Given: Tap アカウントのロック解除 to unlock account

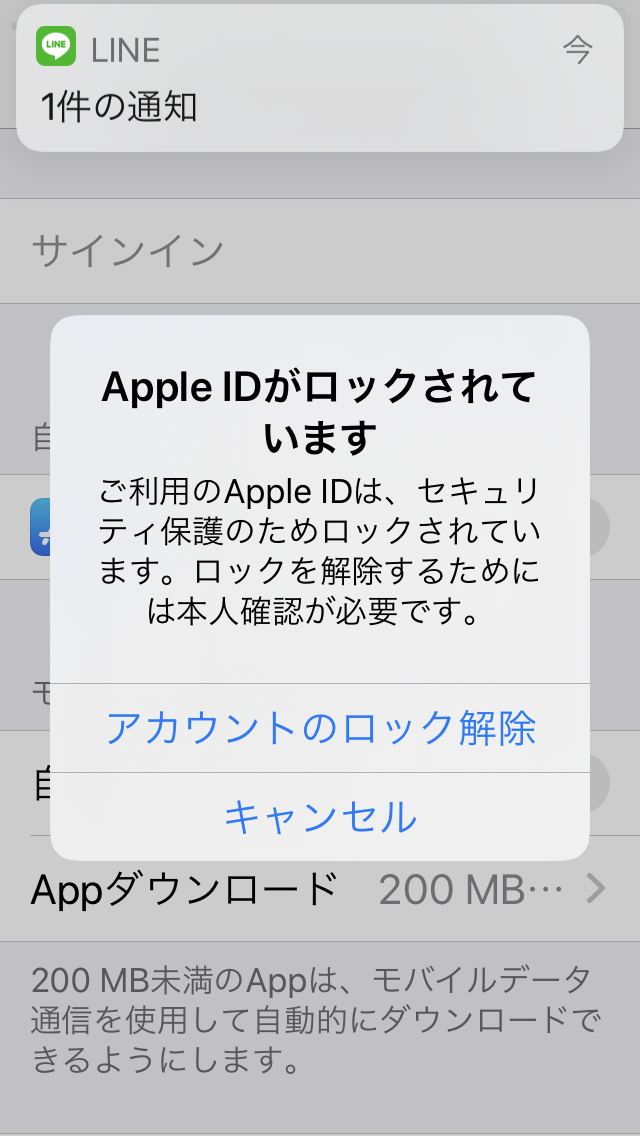Looking at the screenshot, I should point(320,728).
